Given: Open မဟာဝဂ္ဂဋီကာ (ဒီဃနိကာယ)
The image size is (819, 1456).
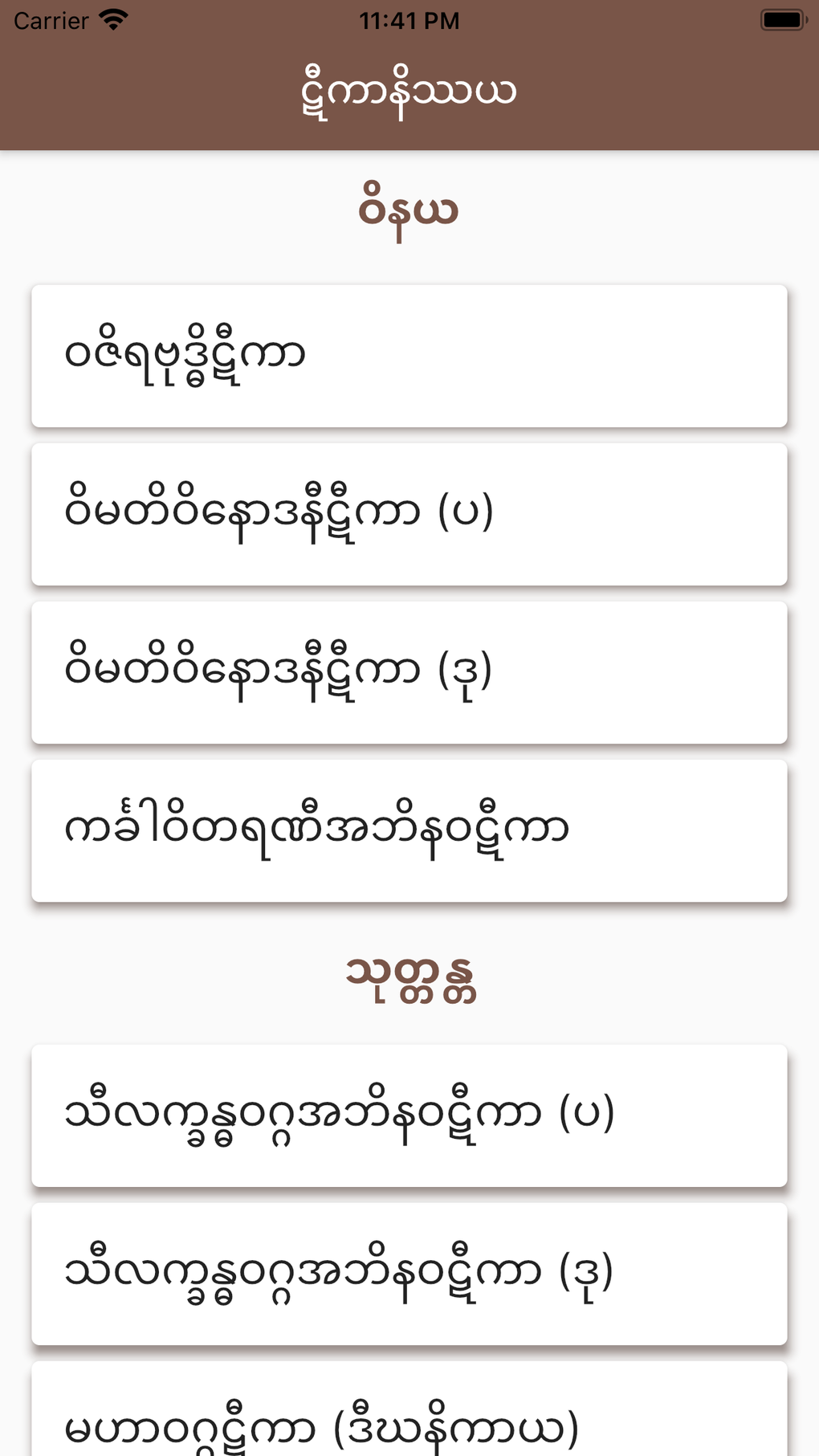Looking at the screenshot, I should coord(409,1421).
